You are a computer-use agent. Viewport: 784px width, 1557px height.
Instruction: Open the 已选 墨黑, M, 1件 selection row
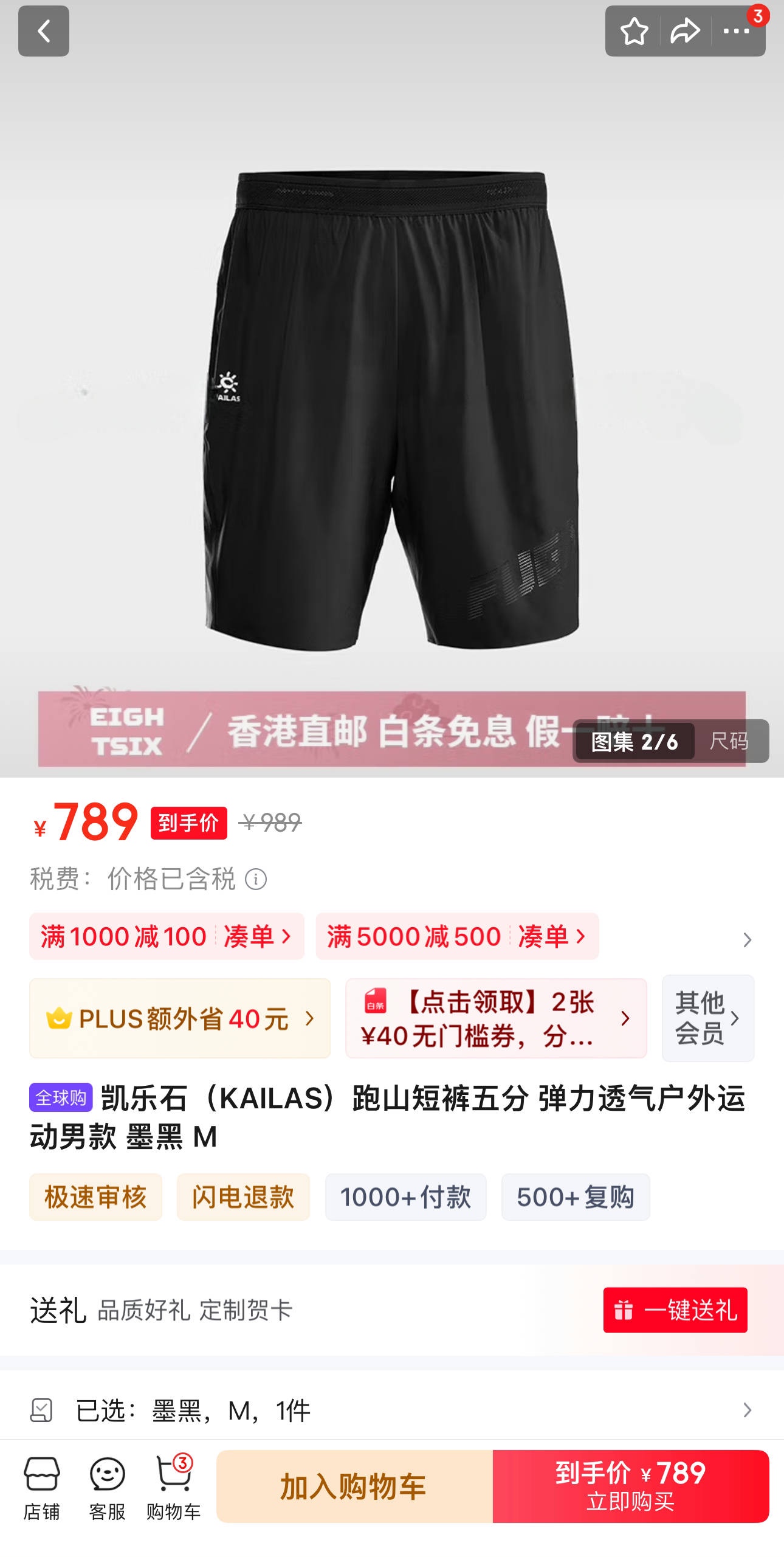[x=392, y=1410]
